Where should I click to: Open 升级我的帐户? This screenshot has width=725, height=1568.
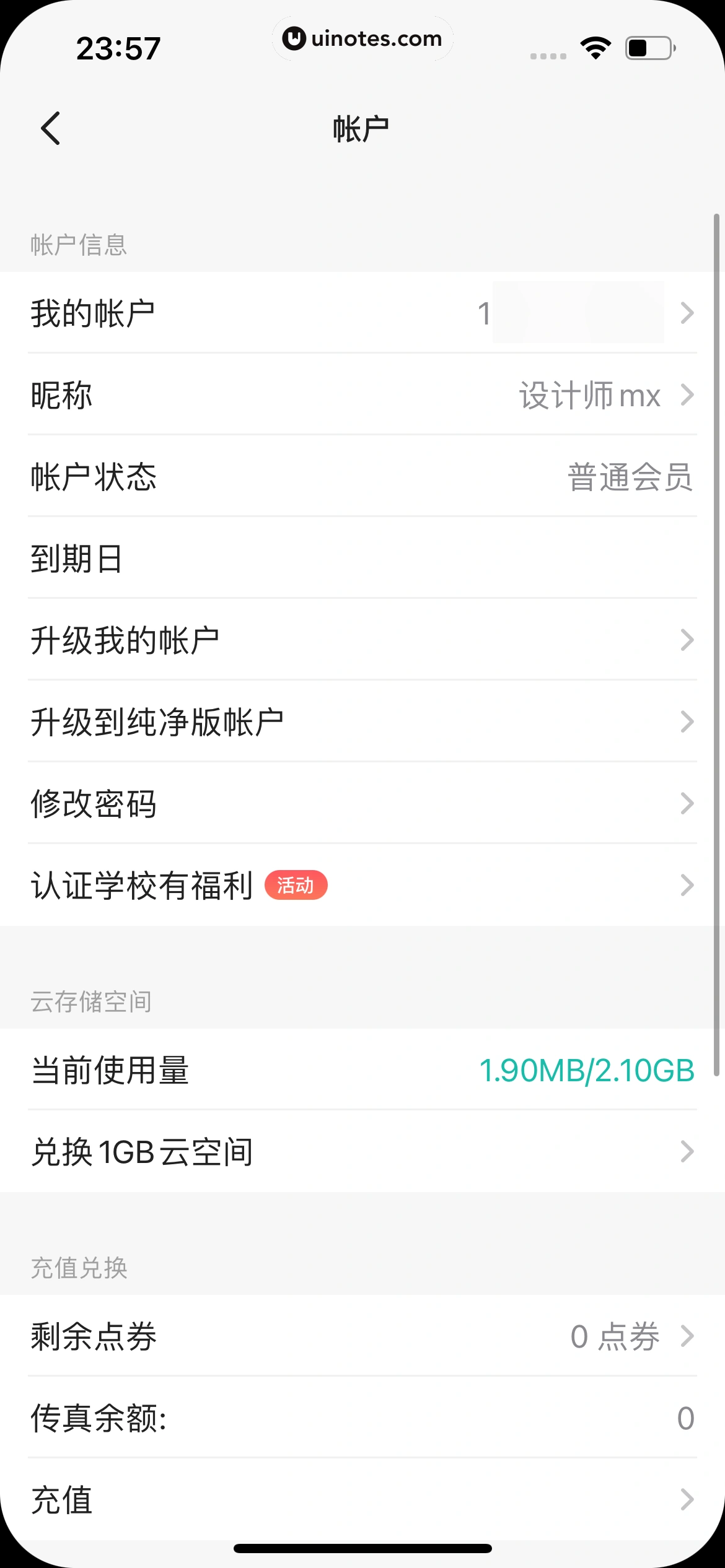click(362, 640)
